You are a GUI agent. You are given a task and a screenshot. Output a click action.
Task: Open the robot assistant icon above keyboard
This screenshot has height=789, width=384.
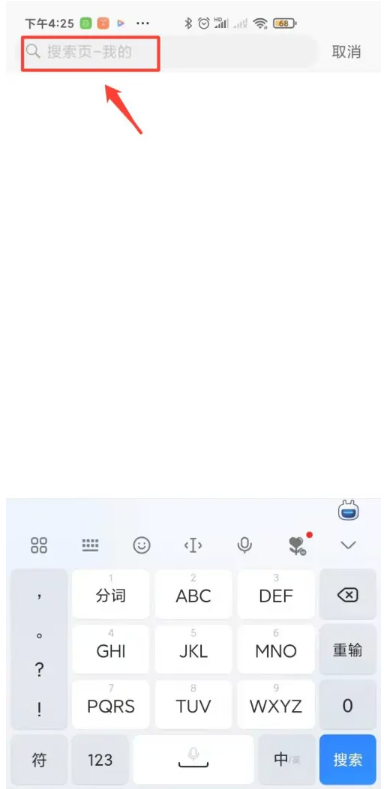(x=348, y=511)
